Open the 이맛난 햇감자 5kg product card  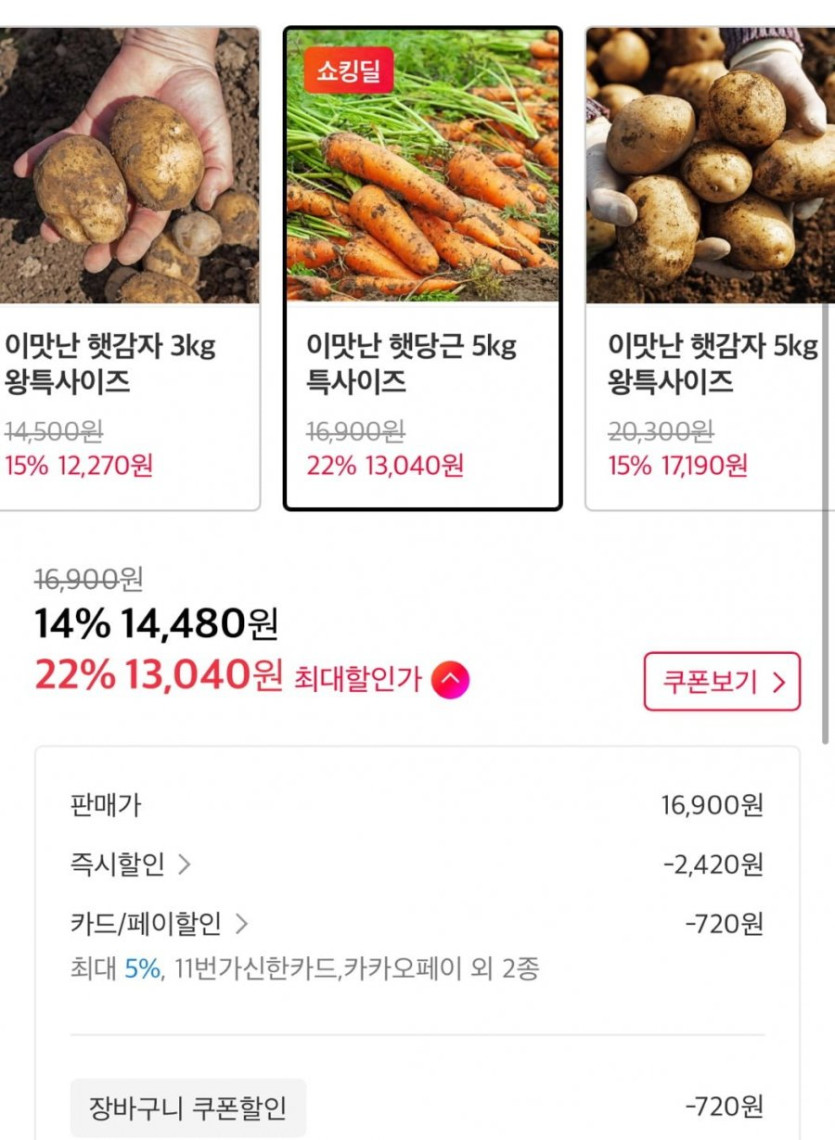pos(710,268)
